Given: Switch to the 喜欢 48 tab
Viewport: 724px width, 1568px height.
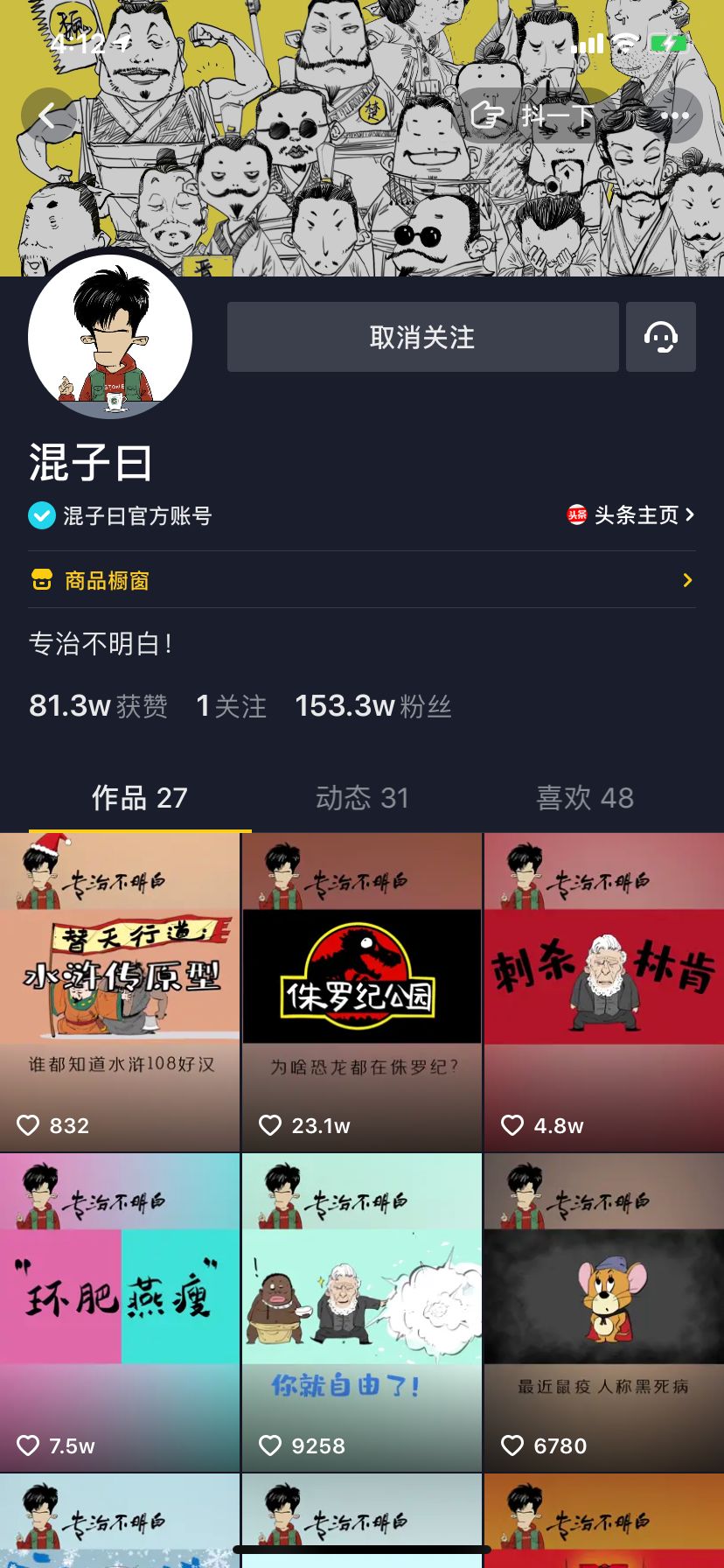Looking at the screenshot, I should click(x=585, y=798).
